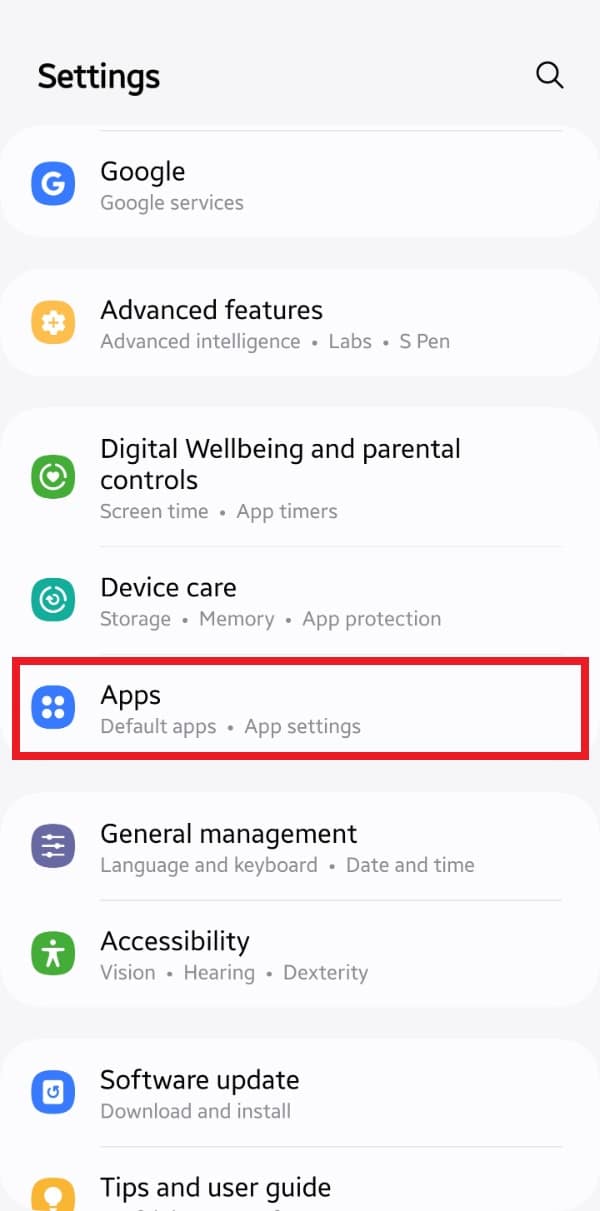Open the settings search icon
The image size is (600, 1211).
550,75
